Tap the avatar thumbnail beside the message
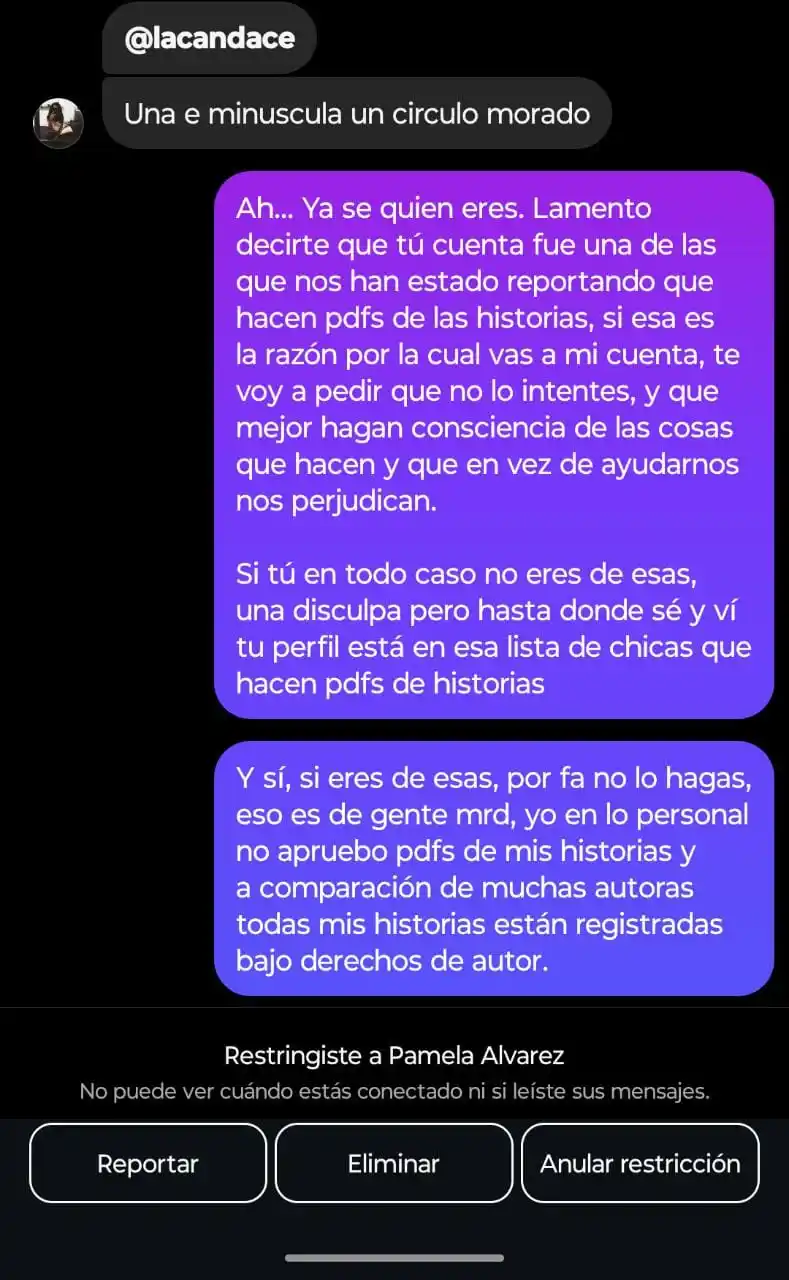Screen dimensions: 789x1280 pos(57,123)
